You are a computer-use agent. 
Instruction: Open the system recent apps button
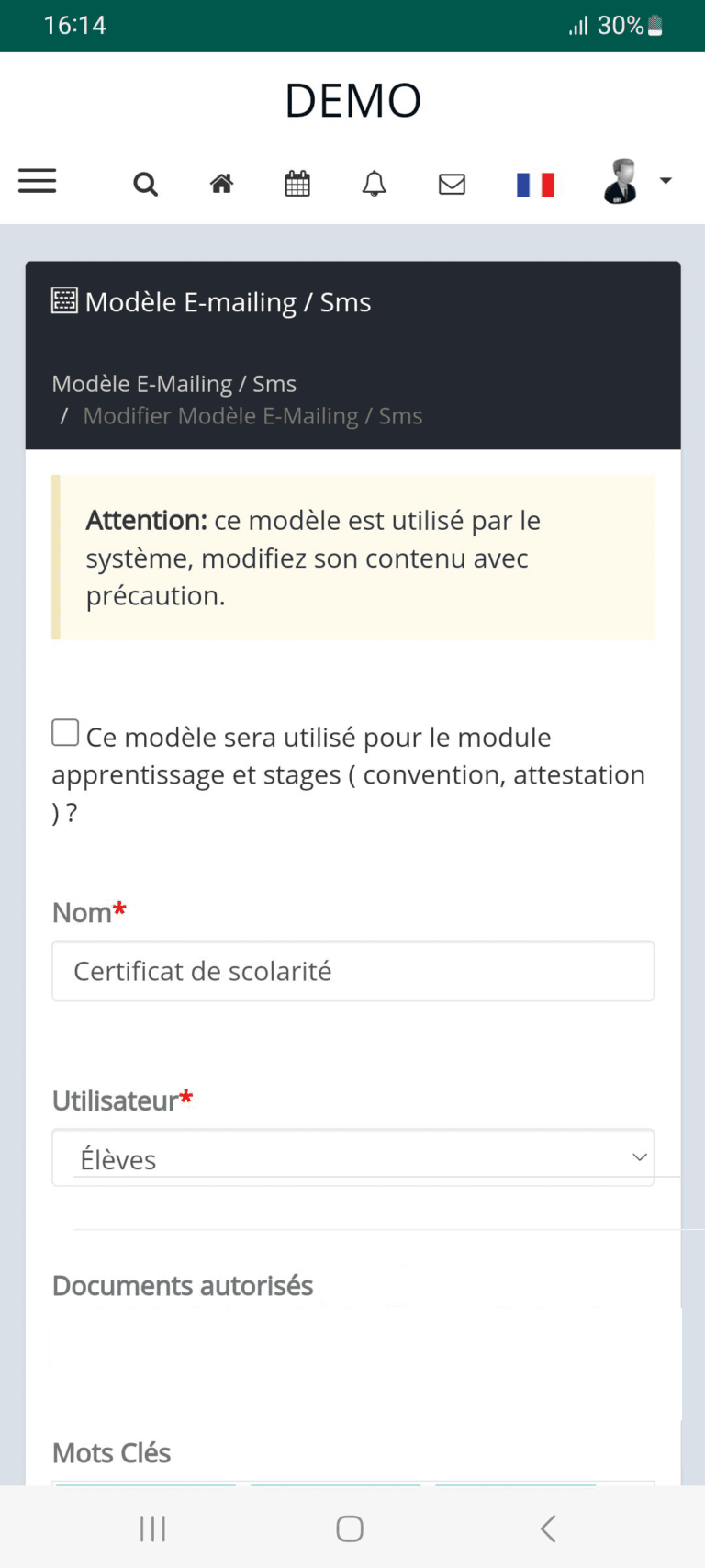(x=152, y=1529)
